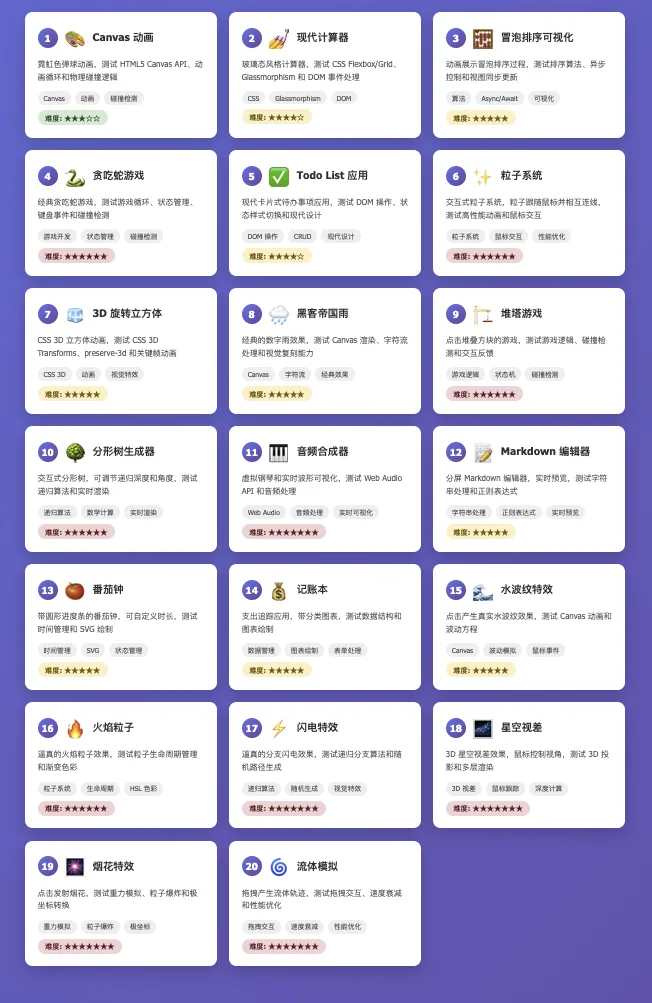The width and height of the screenshot is (652, 1003).
Task: Open the 星空视差 card
Action: pos(529,765)
